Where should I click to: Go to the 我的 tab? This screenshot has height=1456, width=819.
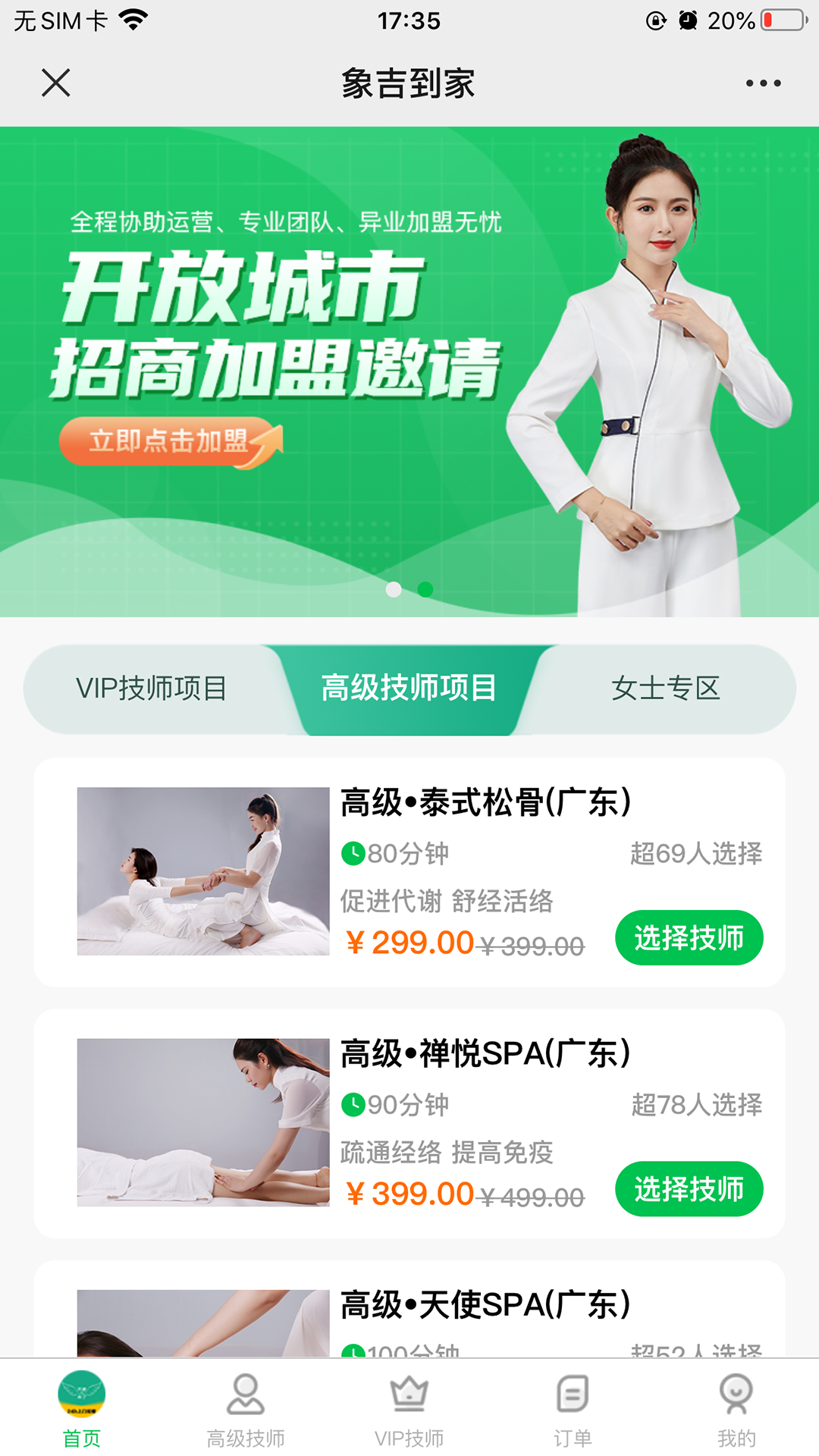coord(736,1409)
